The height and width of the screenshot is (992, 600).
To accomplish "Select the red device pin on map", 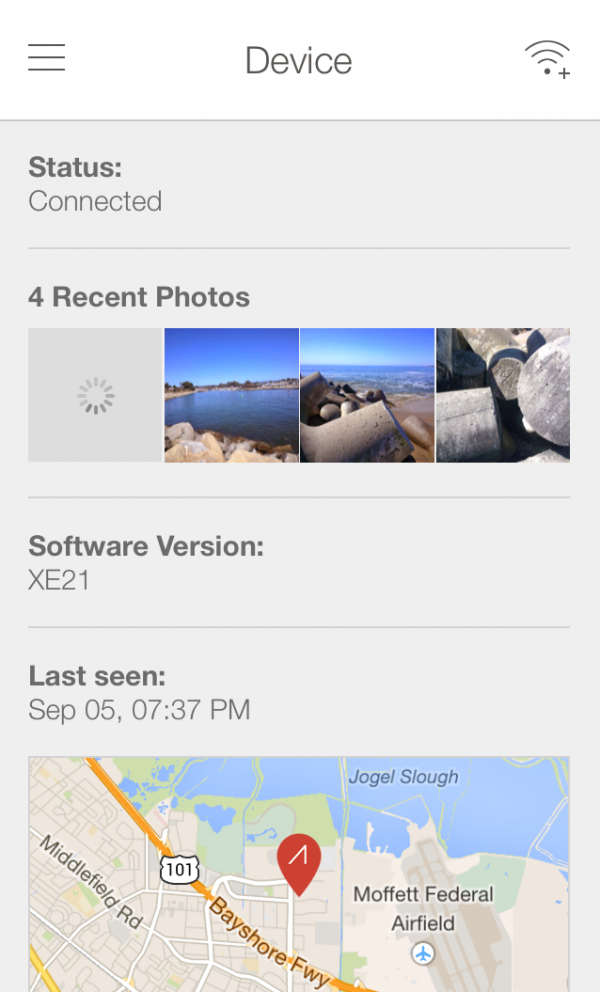I will click(299, 862).
